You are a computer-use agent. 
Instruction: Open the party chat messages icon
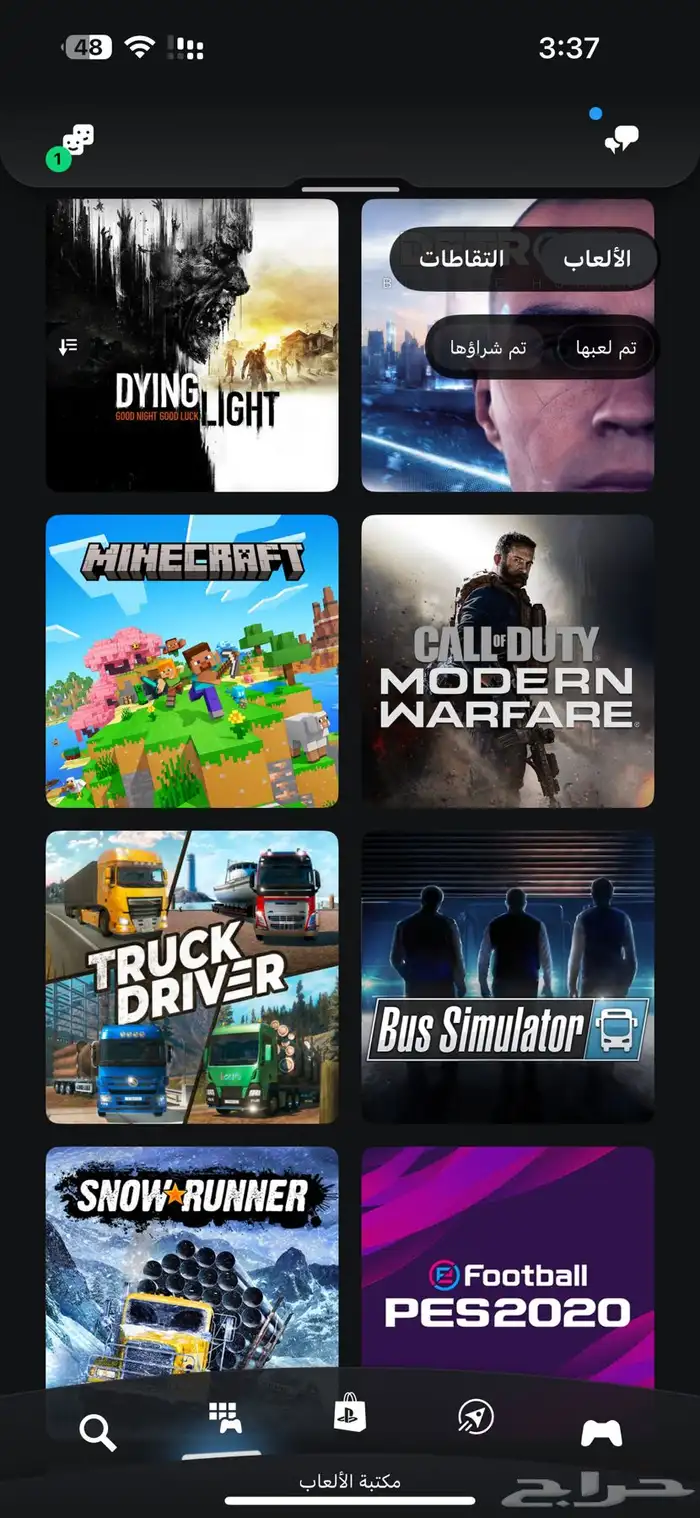point(621,141)
